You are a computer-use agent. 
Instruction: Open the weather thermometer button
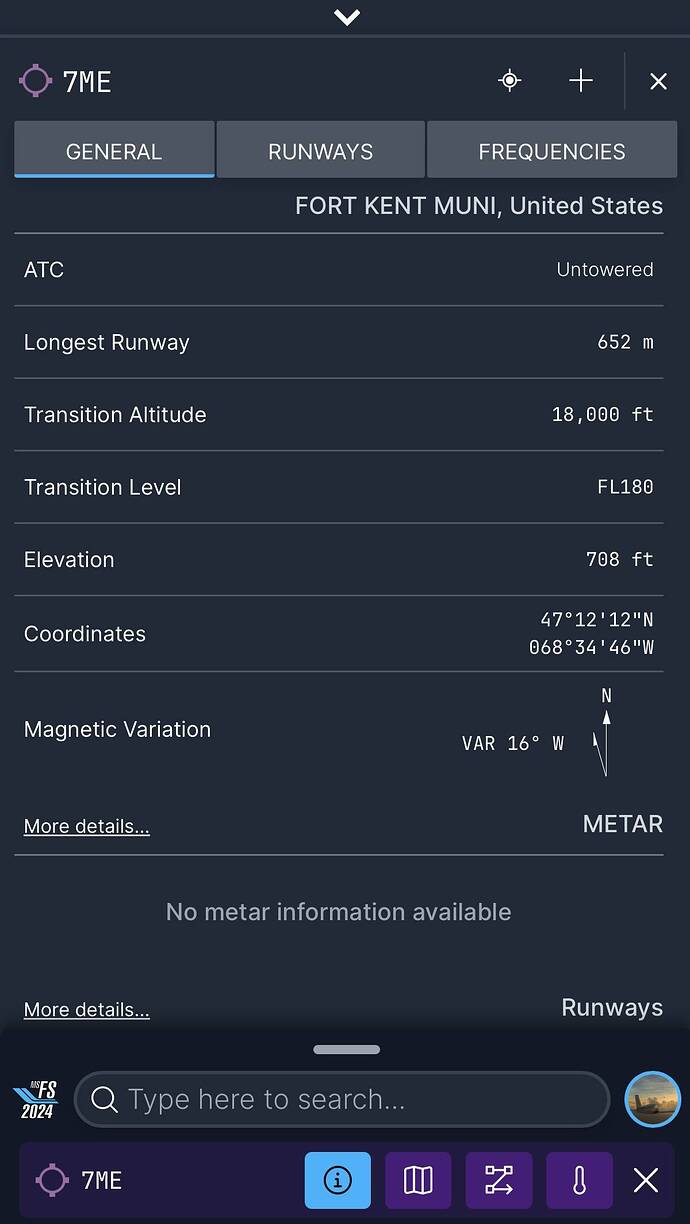(579, 1180)
